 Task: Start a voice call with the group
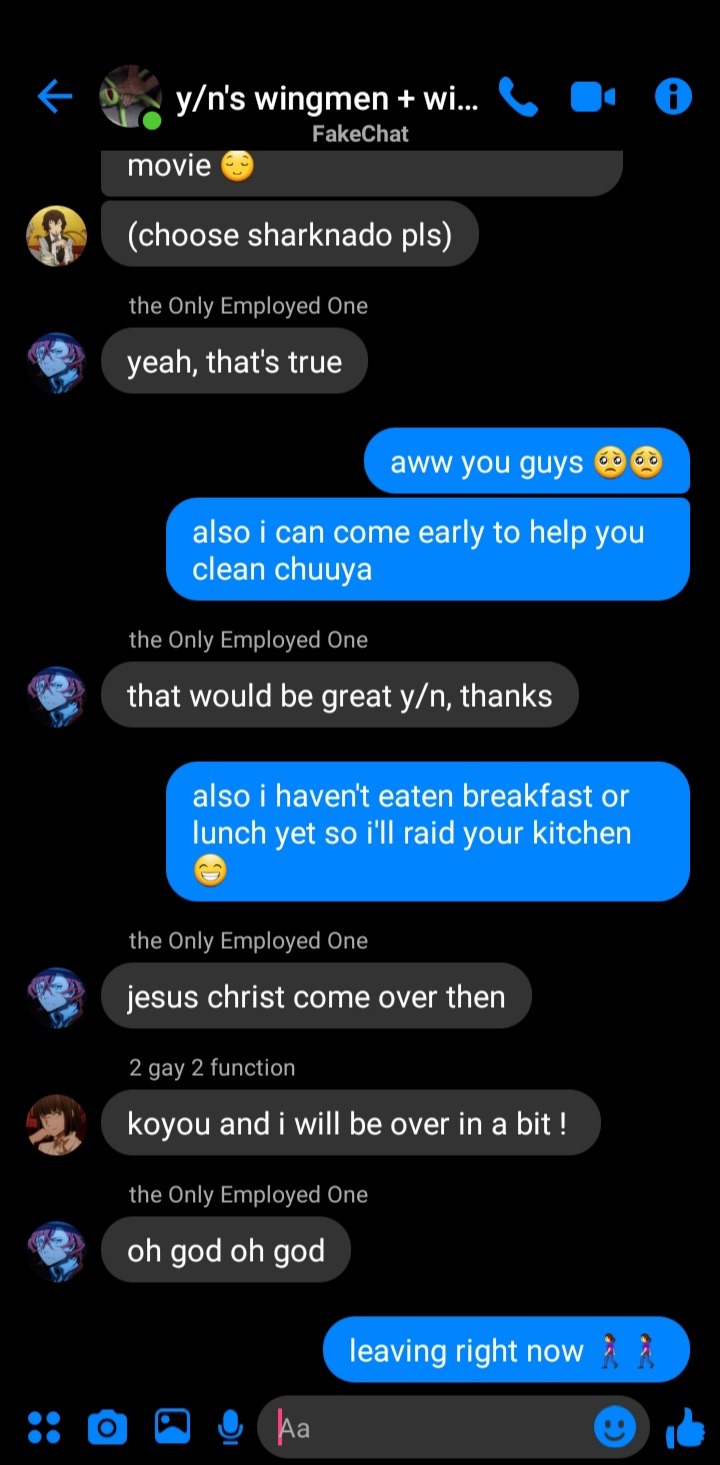pyautogui.click(x=517, y=97)
